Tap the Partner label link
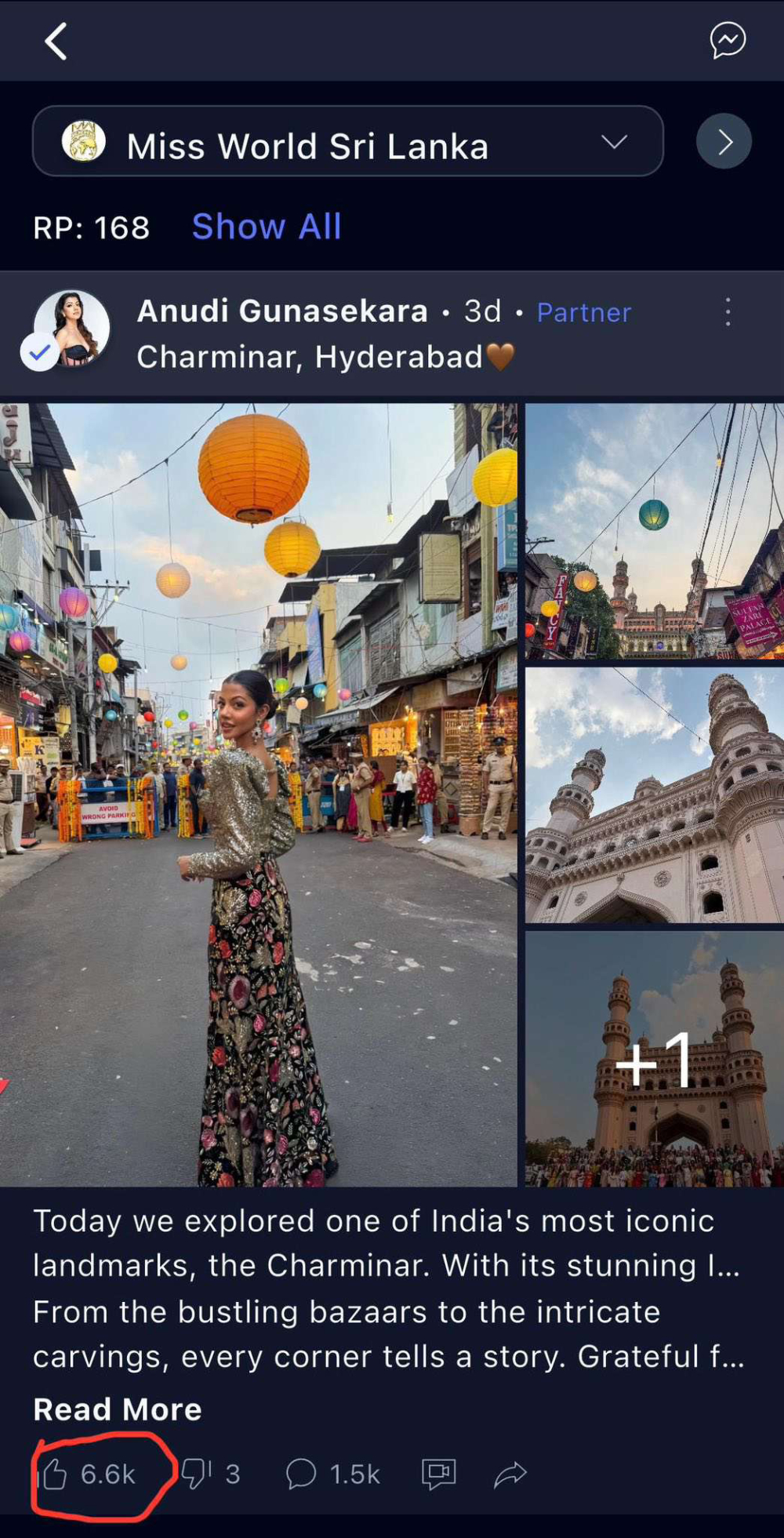This screenshot has height=1538, width=784. click(583, 312)
